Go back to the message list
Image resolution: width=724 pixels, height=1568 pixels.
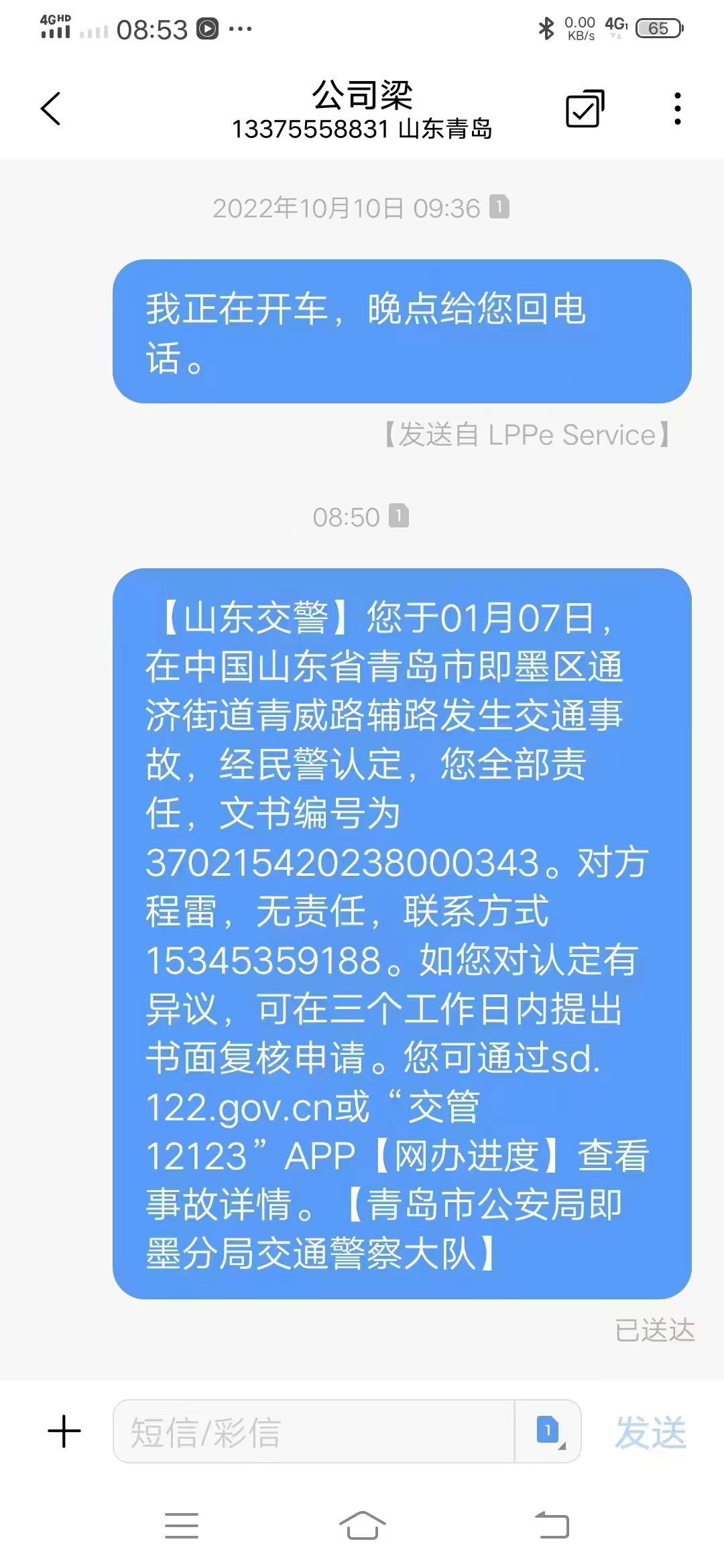coord(51,109)
